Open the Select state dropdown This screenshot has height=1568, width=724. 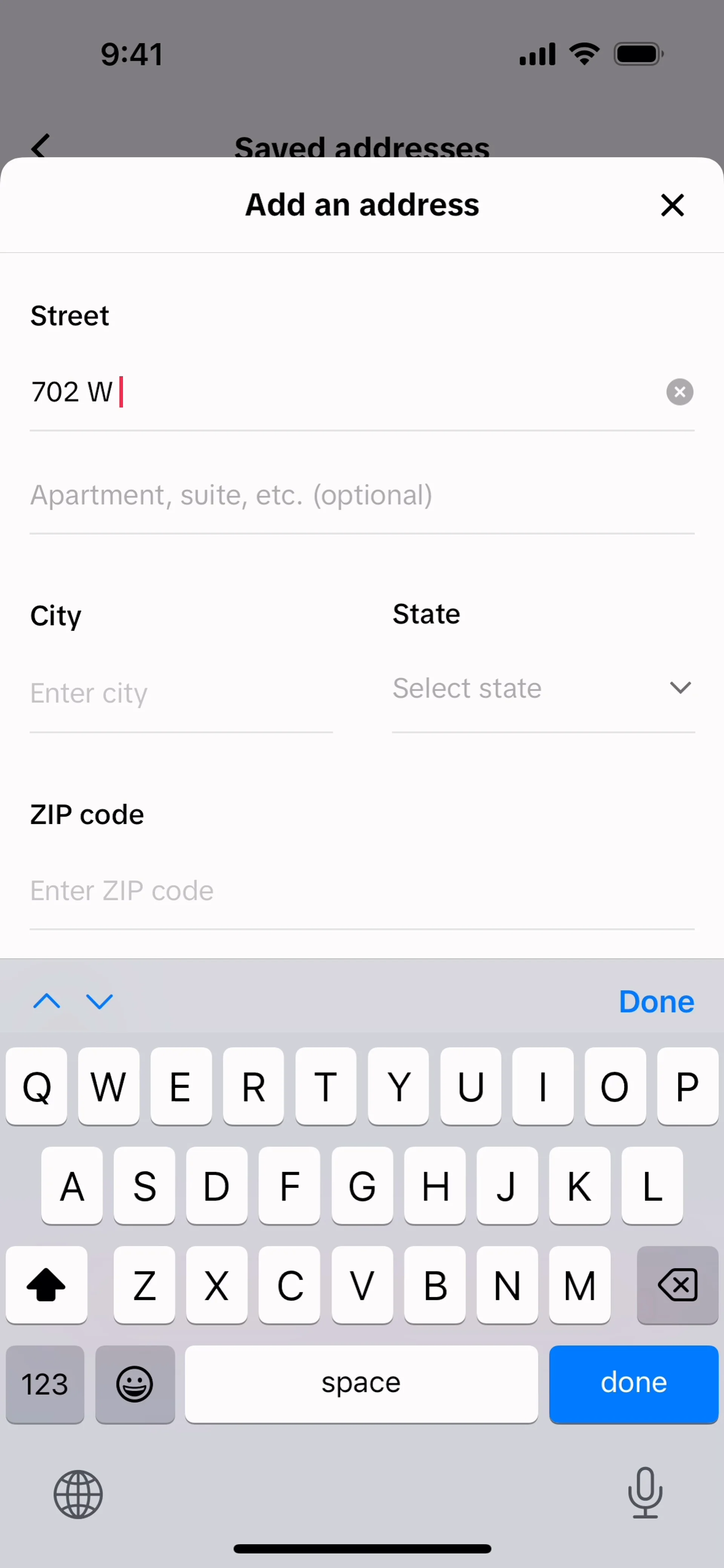point(543,688)
